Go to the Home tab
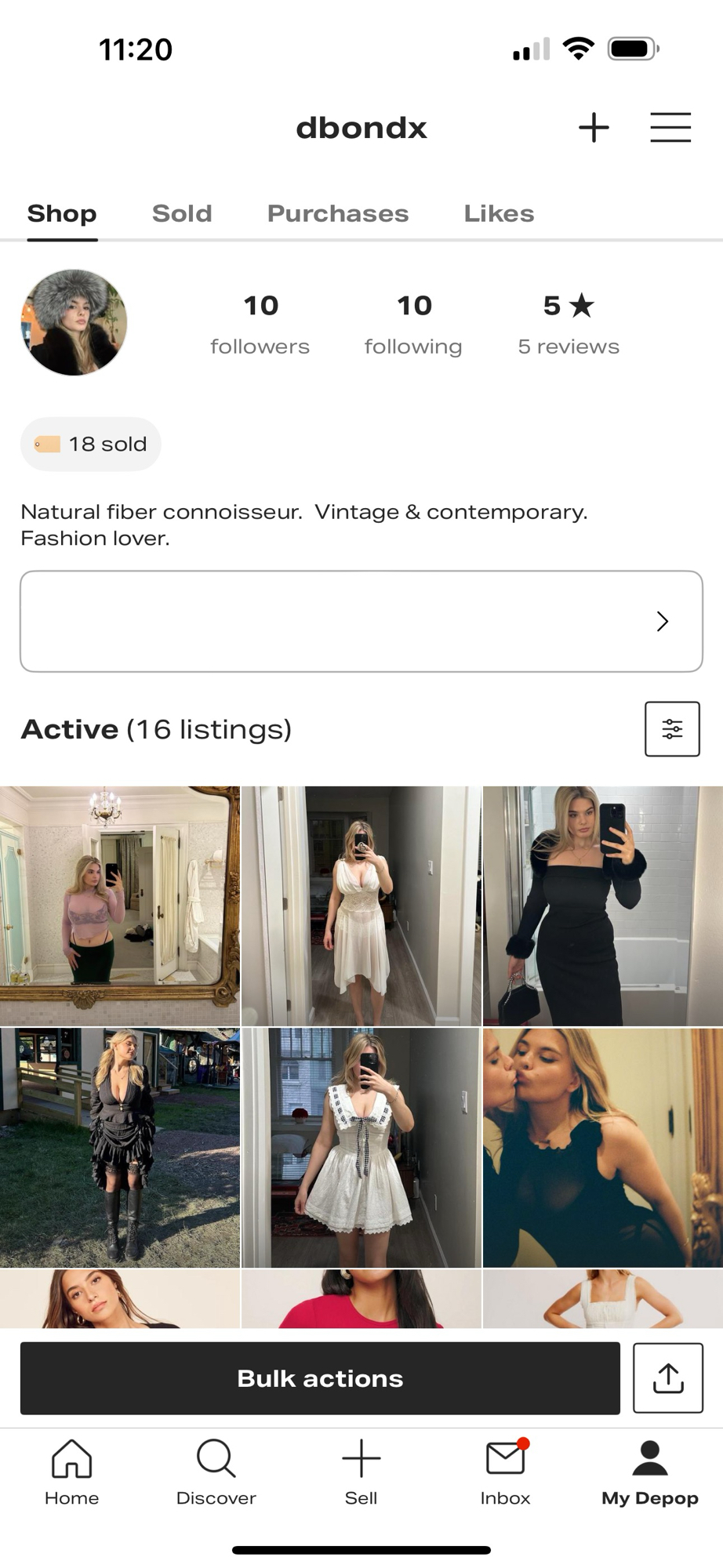This screenshot has width=723, height=1568. [72, 1472]
